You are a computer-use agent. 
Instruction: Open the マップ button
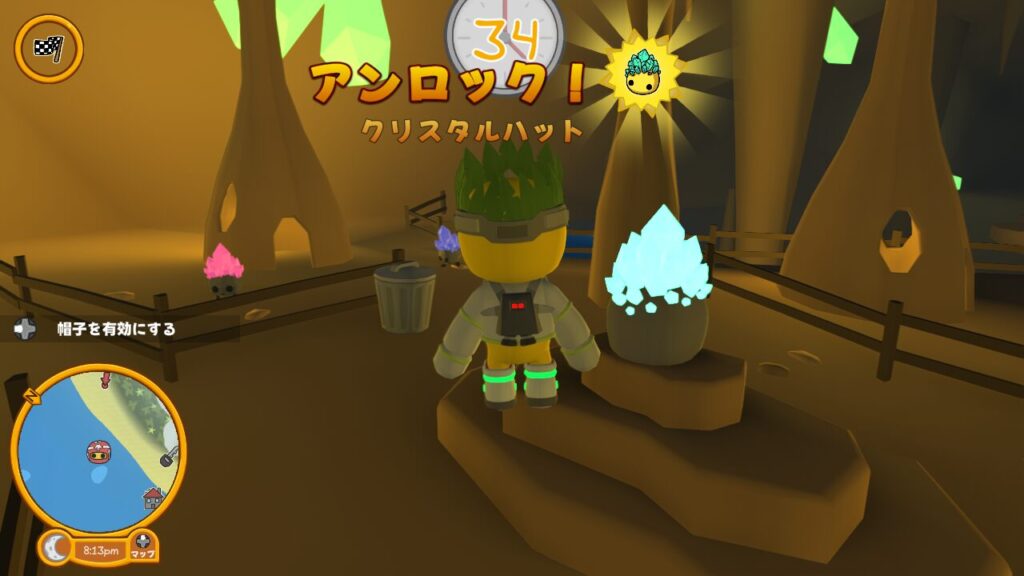pos(143,546)
